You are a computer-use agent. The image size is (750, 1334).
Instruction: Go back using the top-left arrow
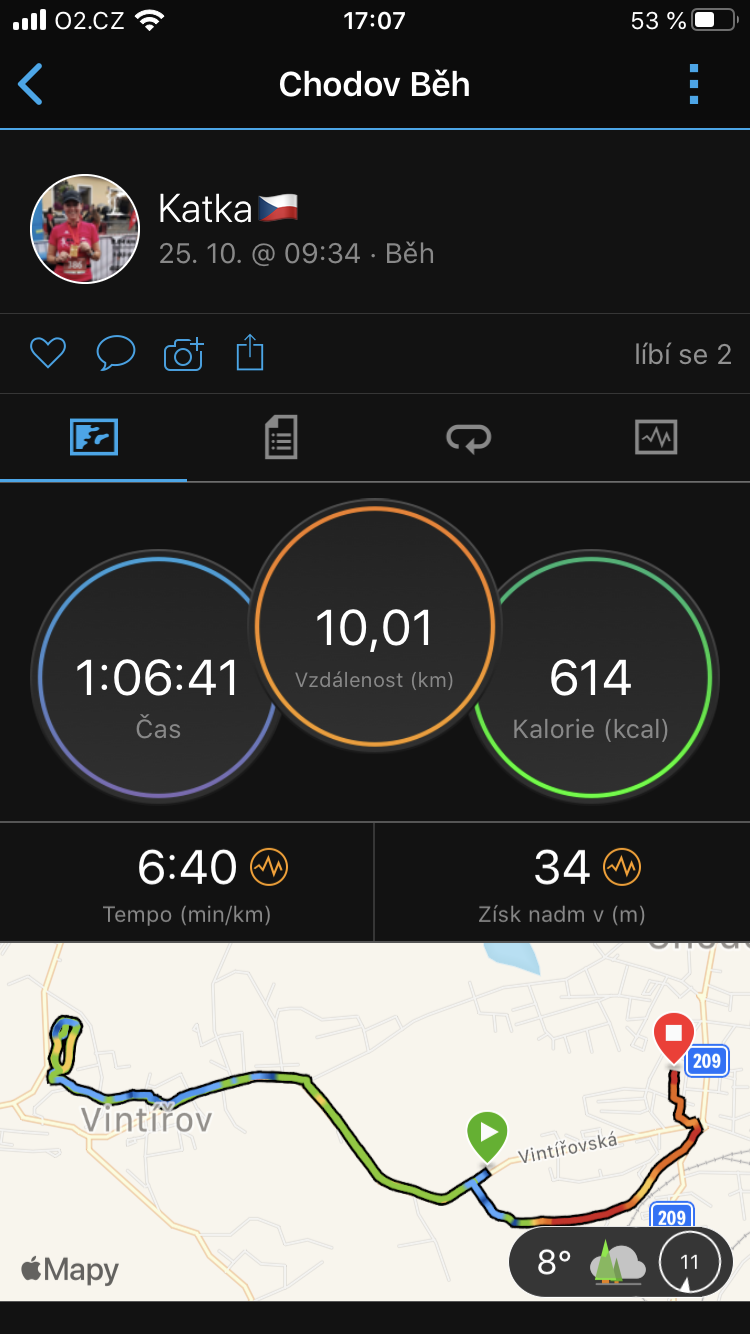click(x=31, y=85)
